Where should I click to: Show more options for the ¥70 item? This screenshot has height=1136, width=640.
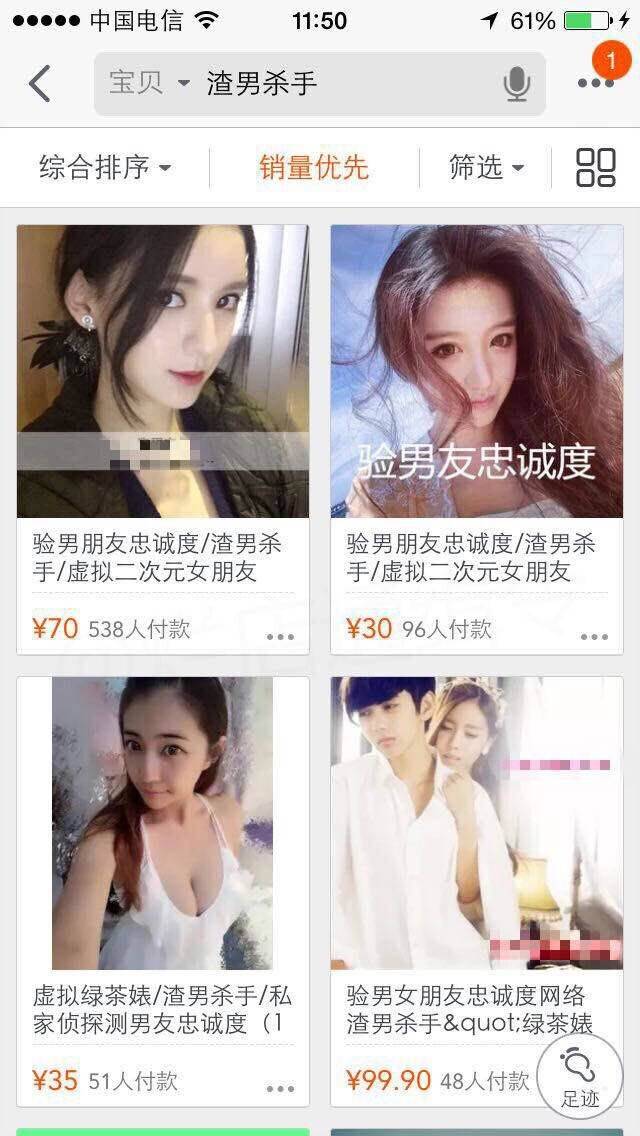click(x=280, y=636)
